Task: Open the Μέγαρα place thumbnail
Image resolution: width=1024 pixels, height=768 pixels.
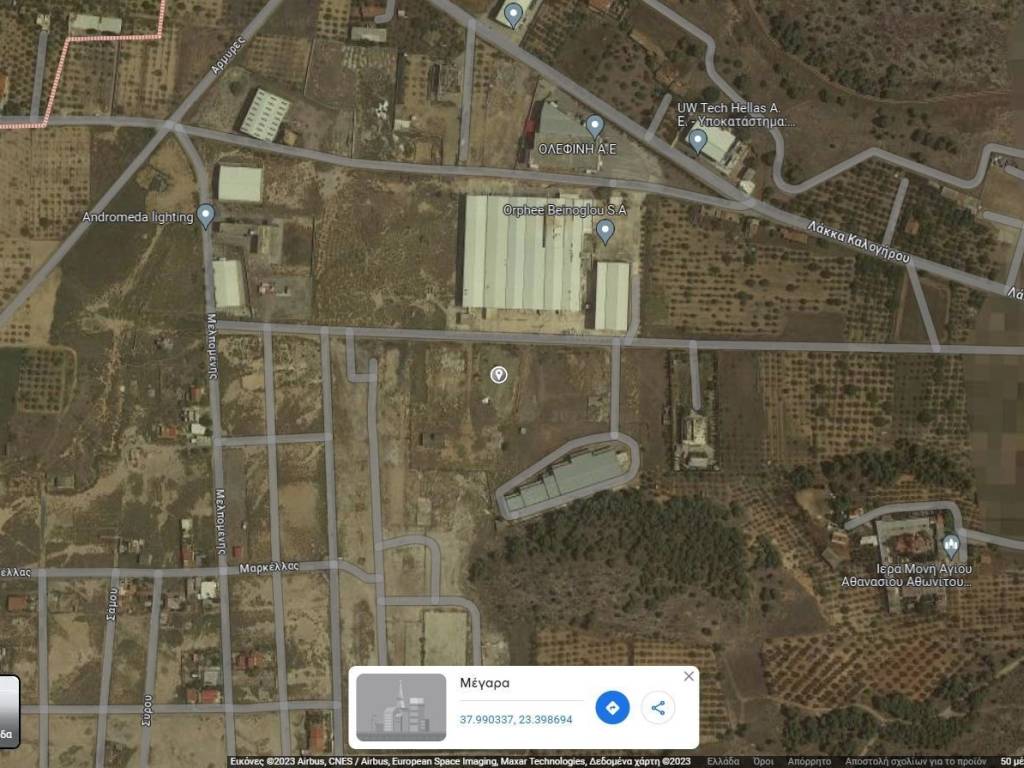Action: coord(401,707)
